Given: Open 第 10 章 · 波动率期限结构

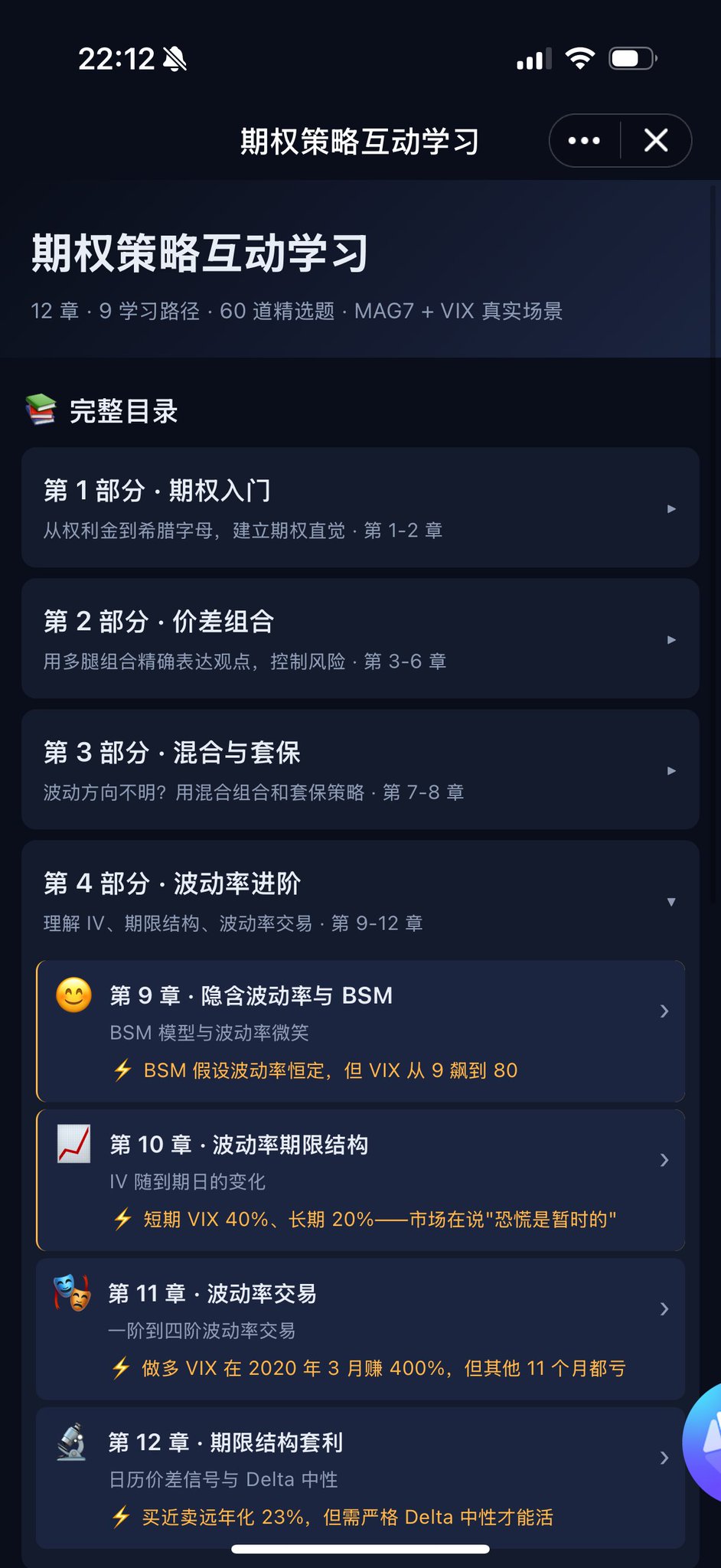Looking at the screenshot, I should pos(360,1180).
